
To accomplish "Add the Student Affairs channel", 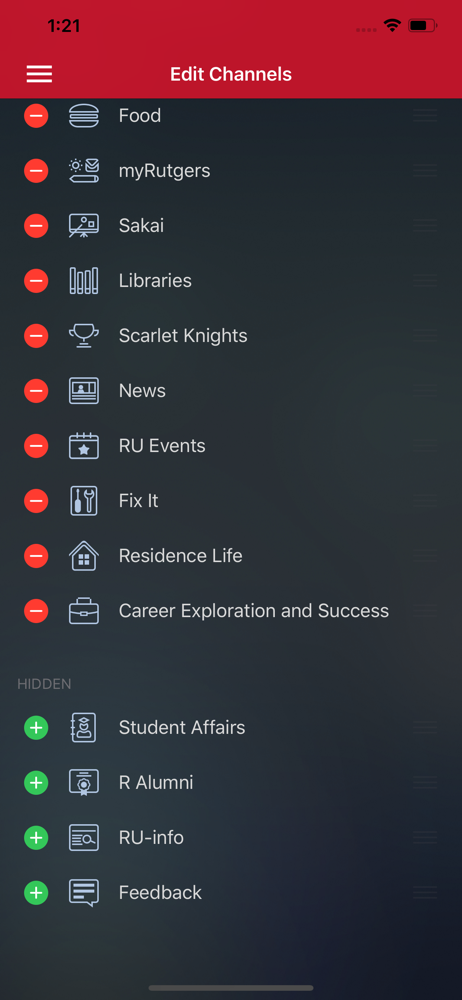I will pos(36,728).
